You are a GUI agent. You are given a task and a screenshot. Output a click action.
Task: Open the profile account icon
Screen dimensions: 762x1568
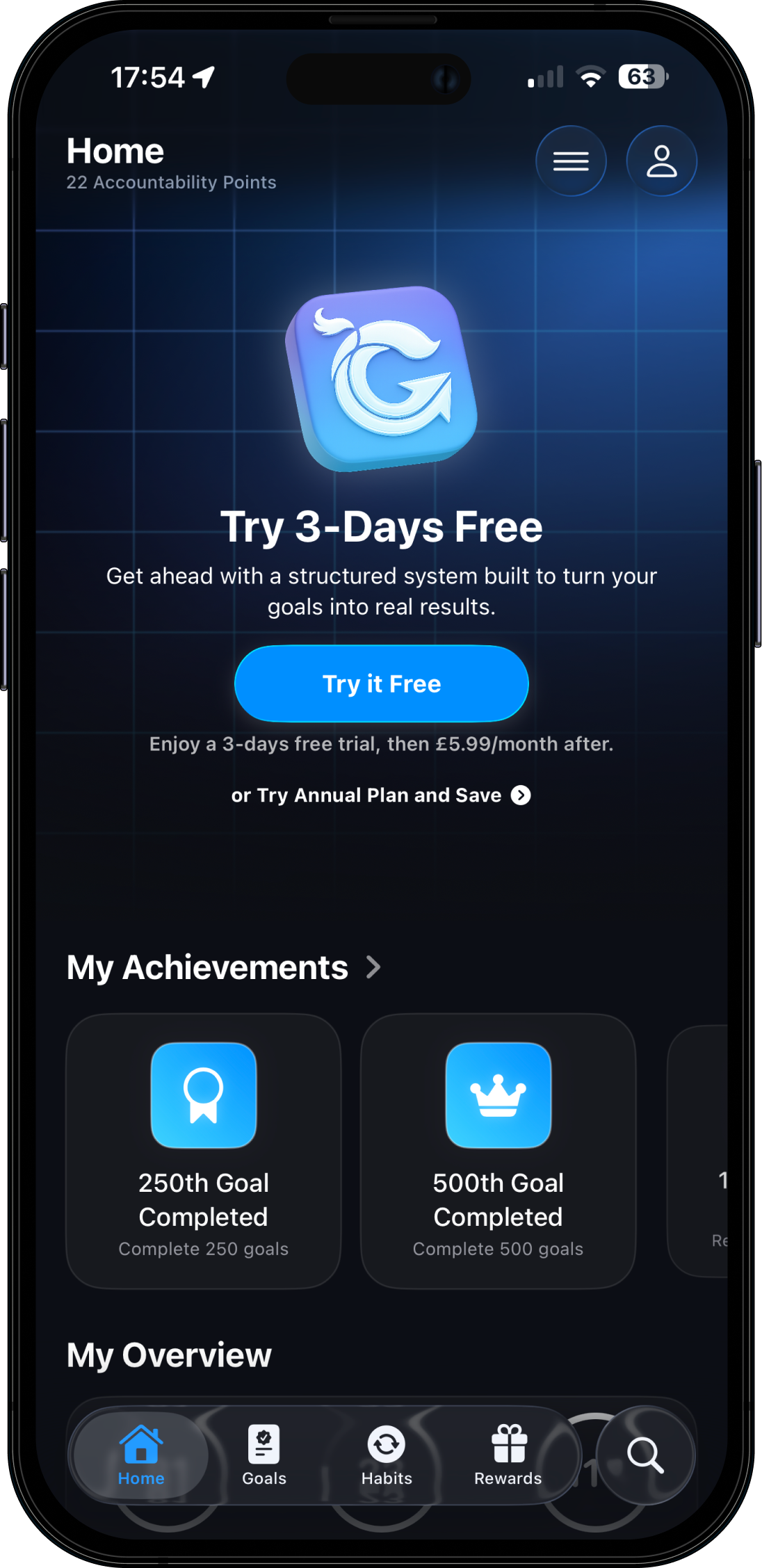(x=660, y=161)
